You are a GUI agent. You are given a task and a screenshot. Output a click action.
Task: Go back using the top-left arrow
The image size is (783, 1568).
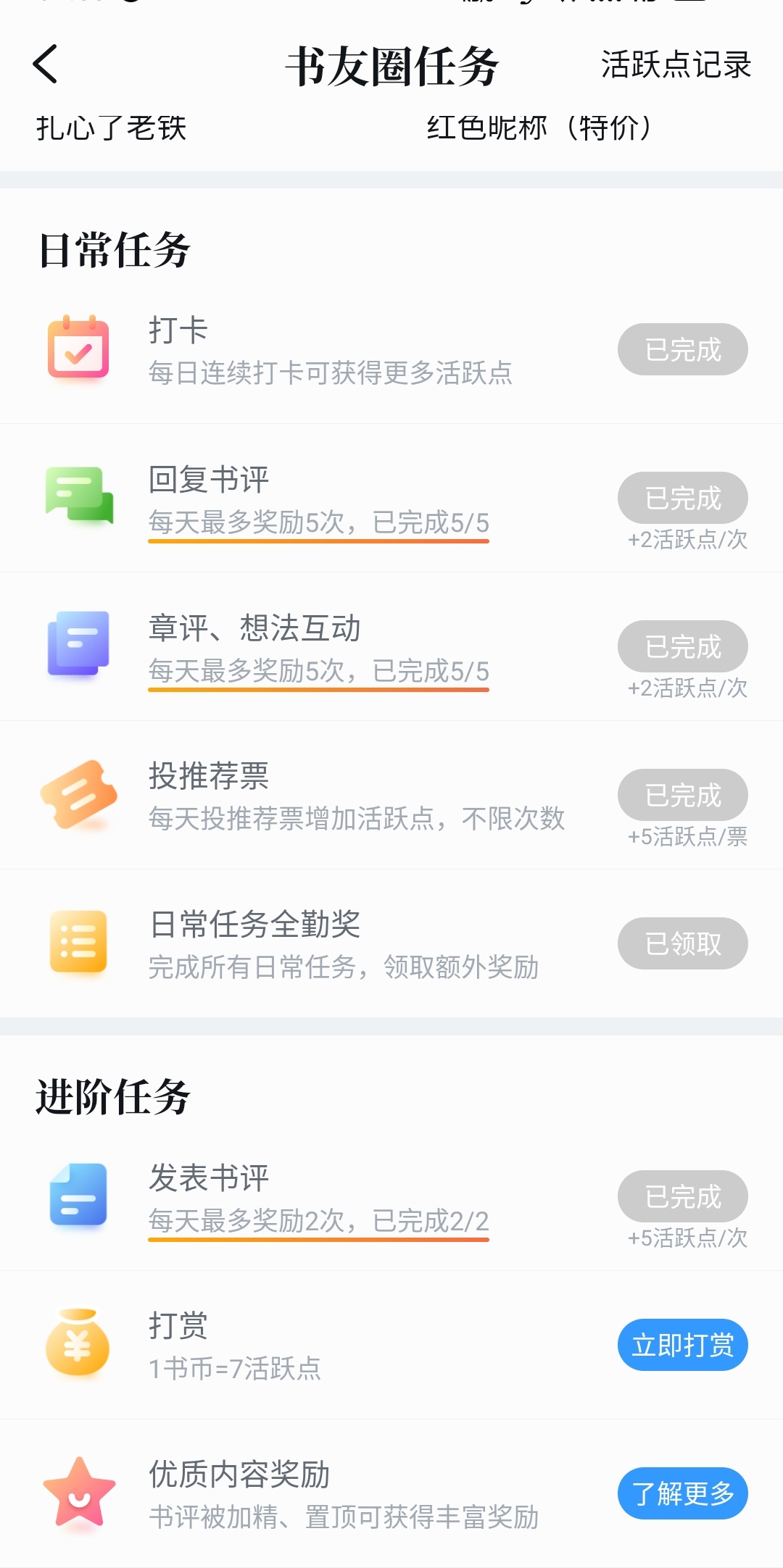45,64
